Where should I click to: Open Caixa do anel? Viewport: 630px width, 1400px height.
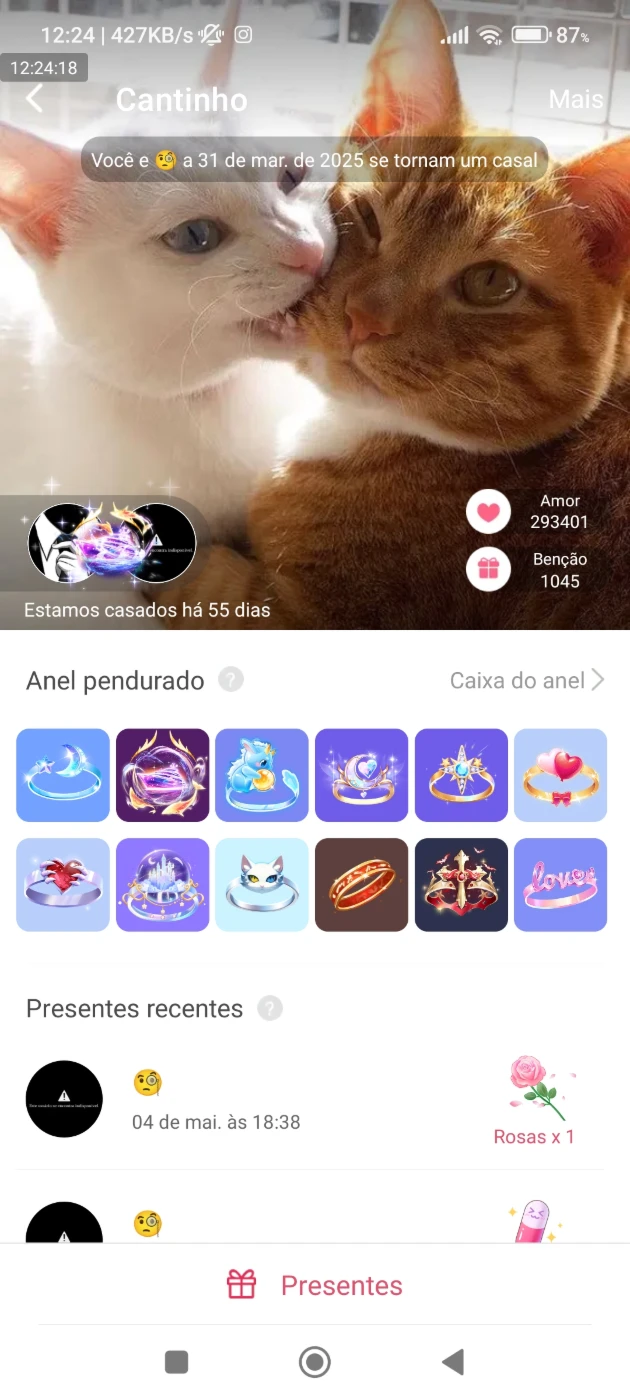point(527,680)
